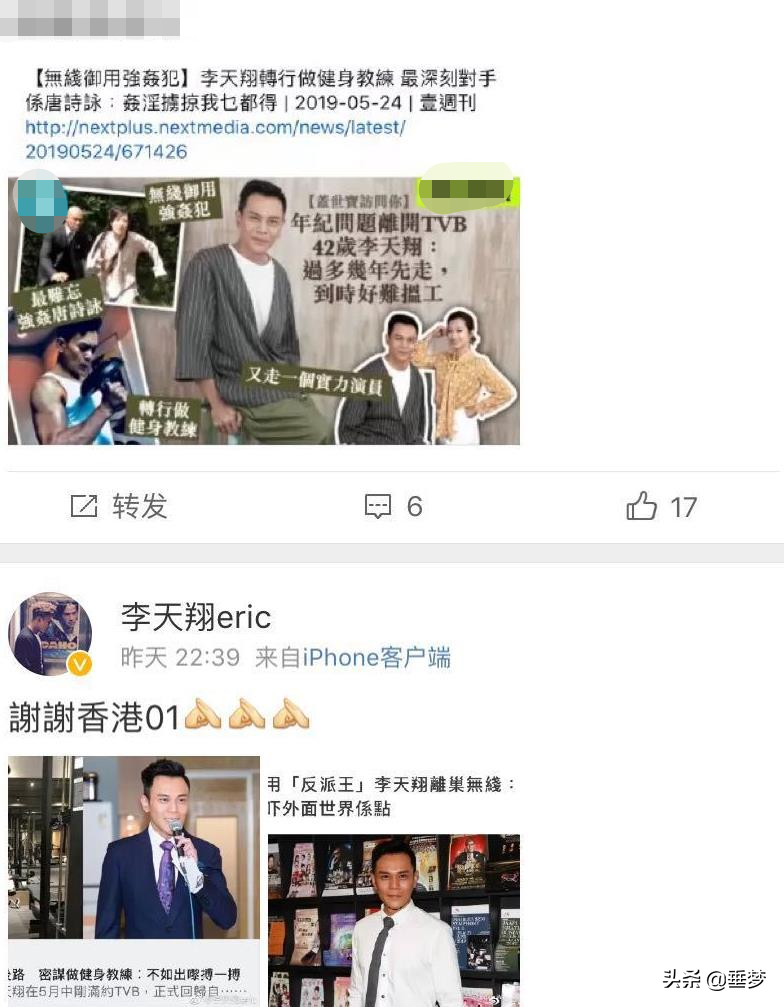
Task: Open the magazine cover collage image
Action: point(263,305)
